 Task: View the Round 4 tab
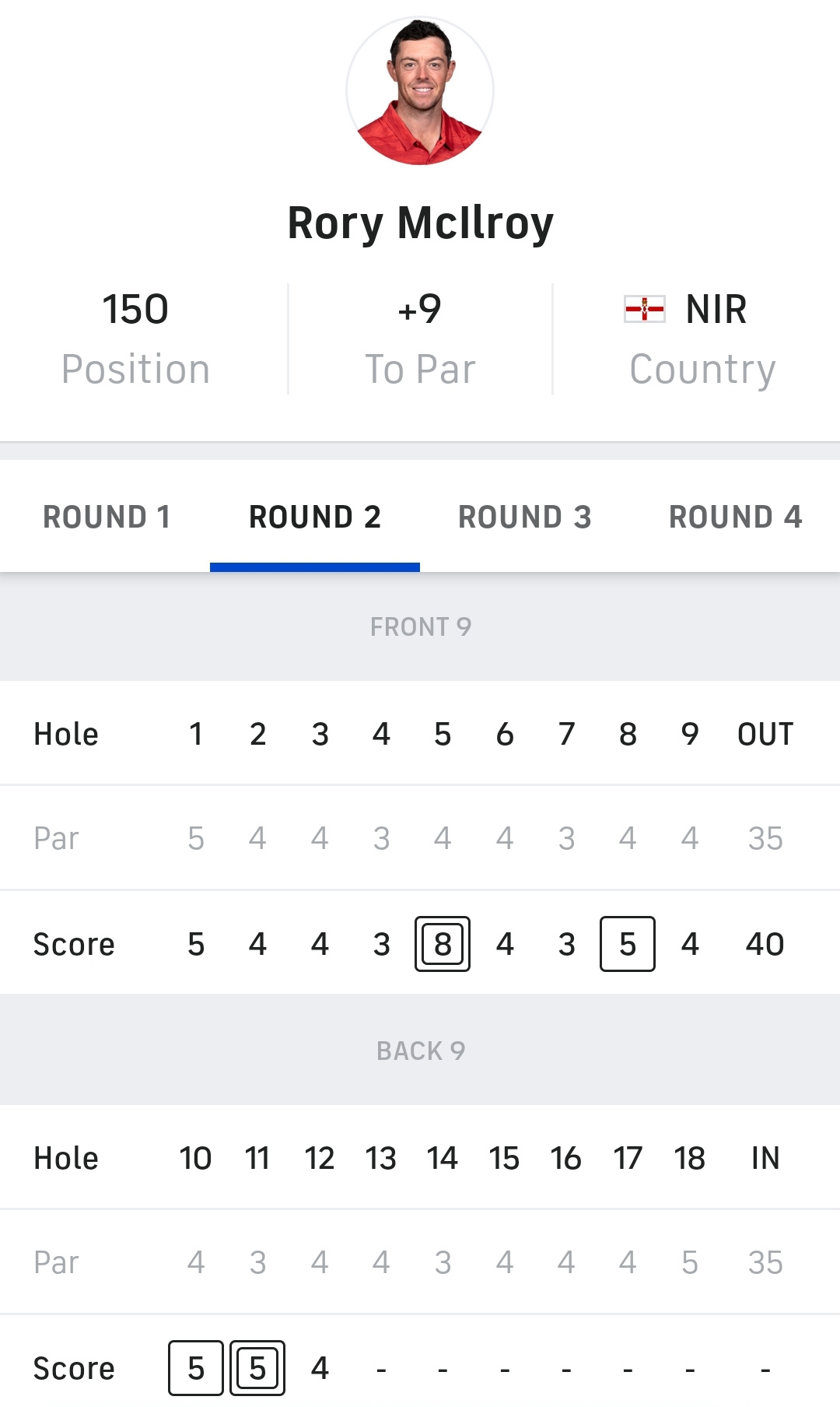(735, 517)
